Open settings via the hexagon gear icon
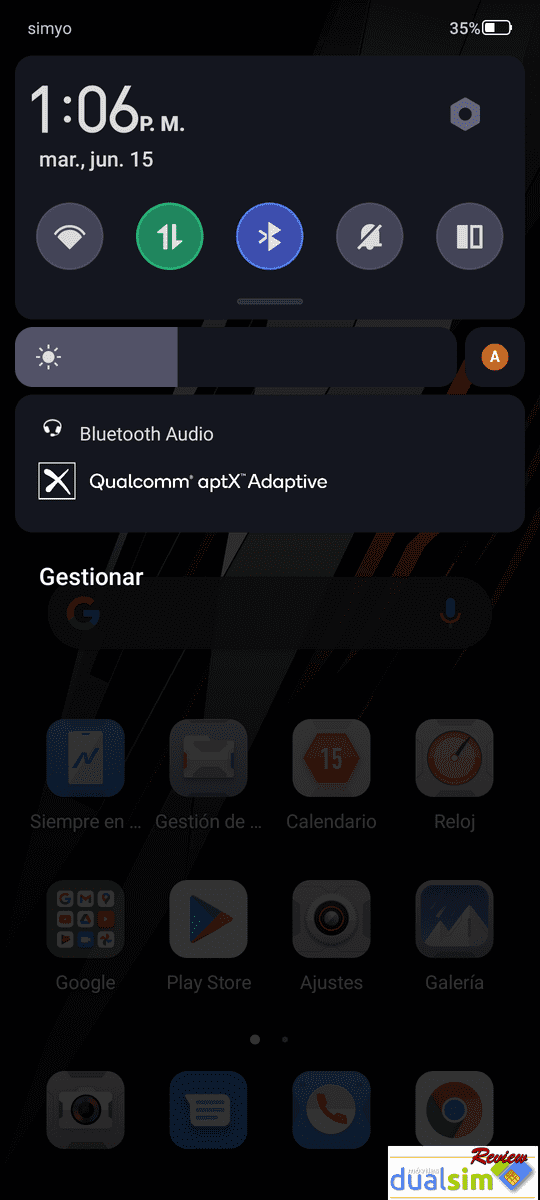This screenshot has height=1200, width=540. [x=465, y=115]
